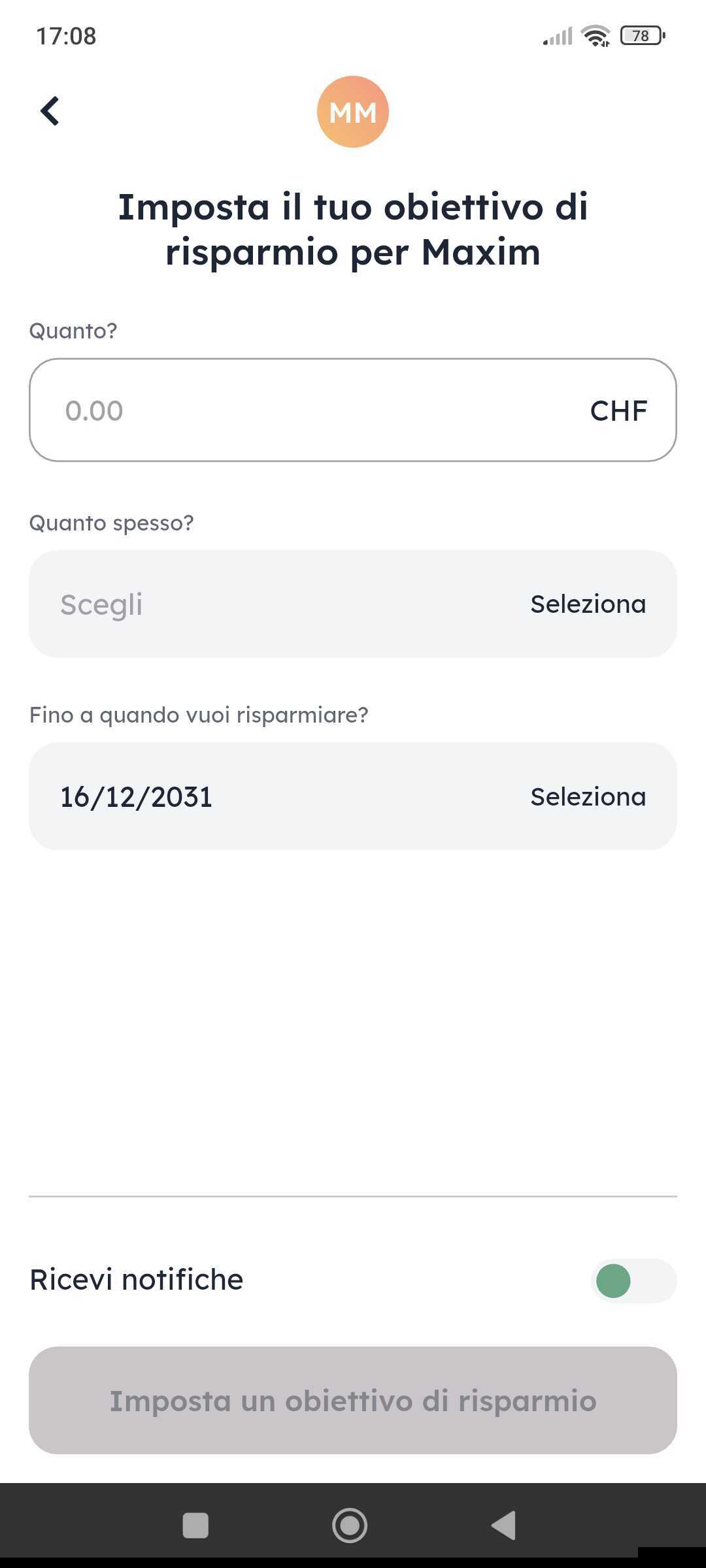Go to the system home screen
Viewport: 706px width, 1568px height.
point(350,1526)
